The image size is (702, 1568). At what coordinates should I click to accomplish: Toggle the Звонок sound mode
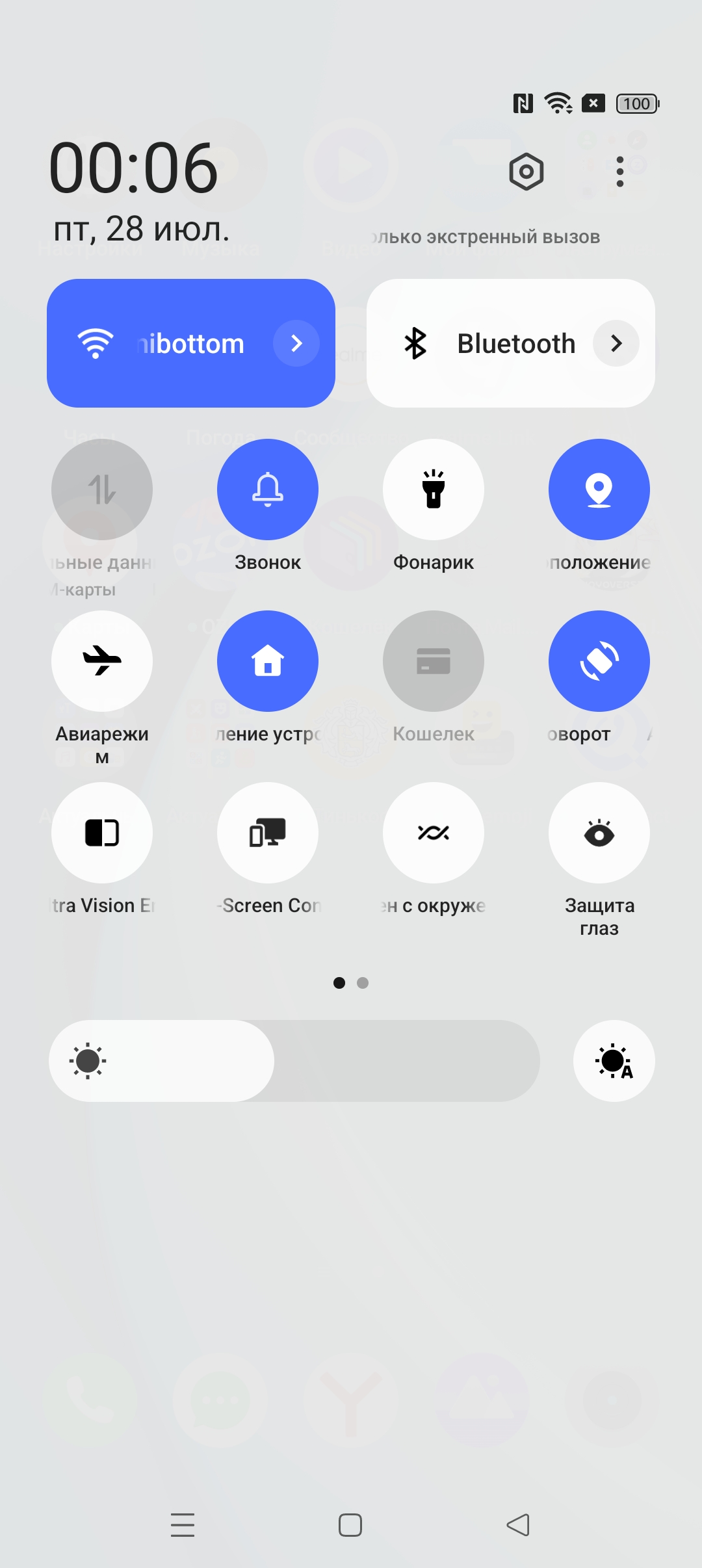pos(268,490)
